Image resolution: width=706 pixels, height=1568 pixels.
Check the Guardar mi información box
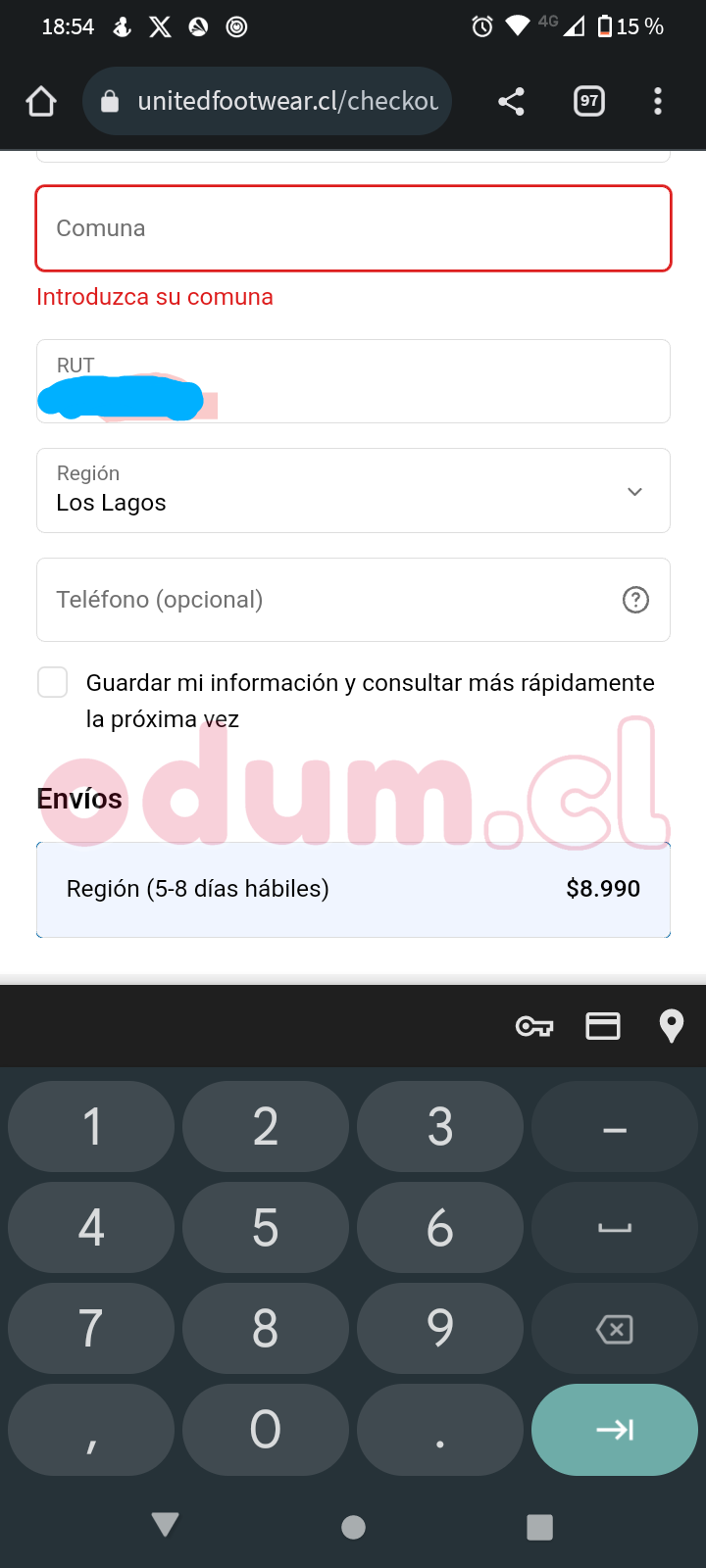[x=52, y=682]
